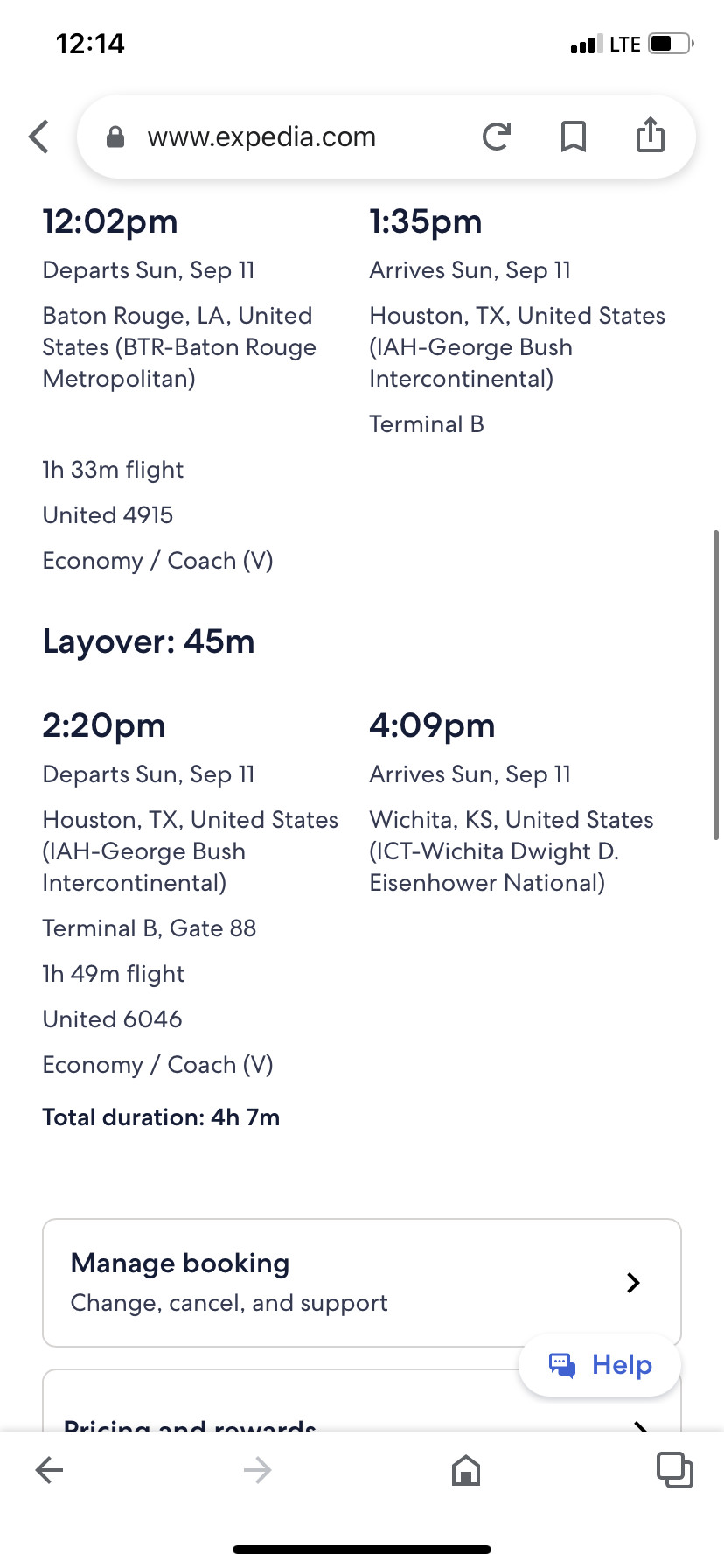Share this page
The width and height of the screenshot is (724, 1568).
[x=651, y=135]
